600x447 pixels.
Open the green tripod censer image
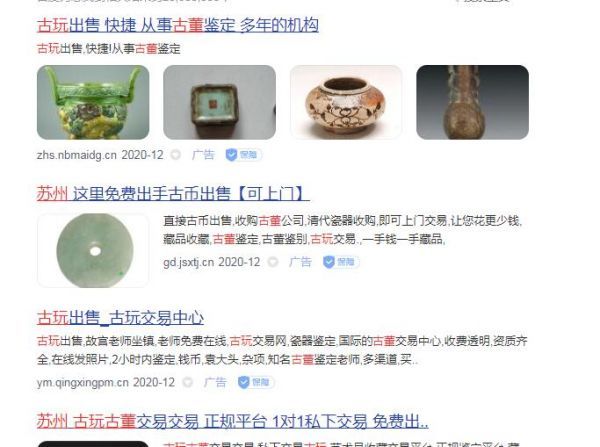coord(93,102)
